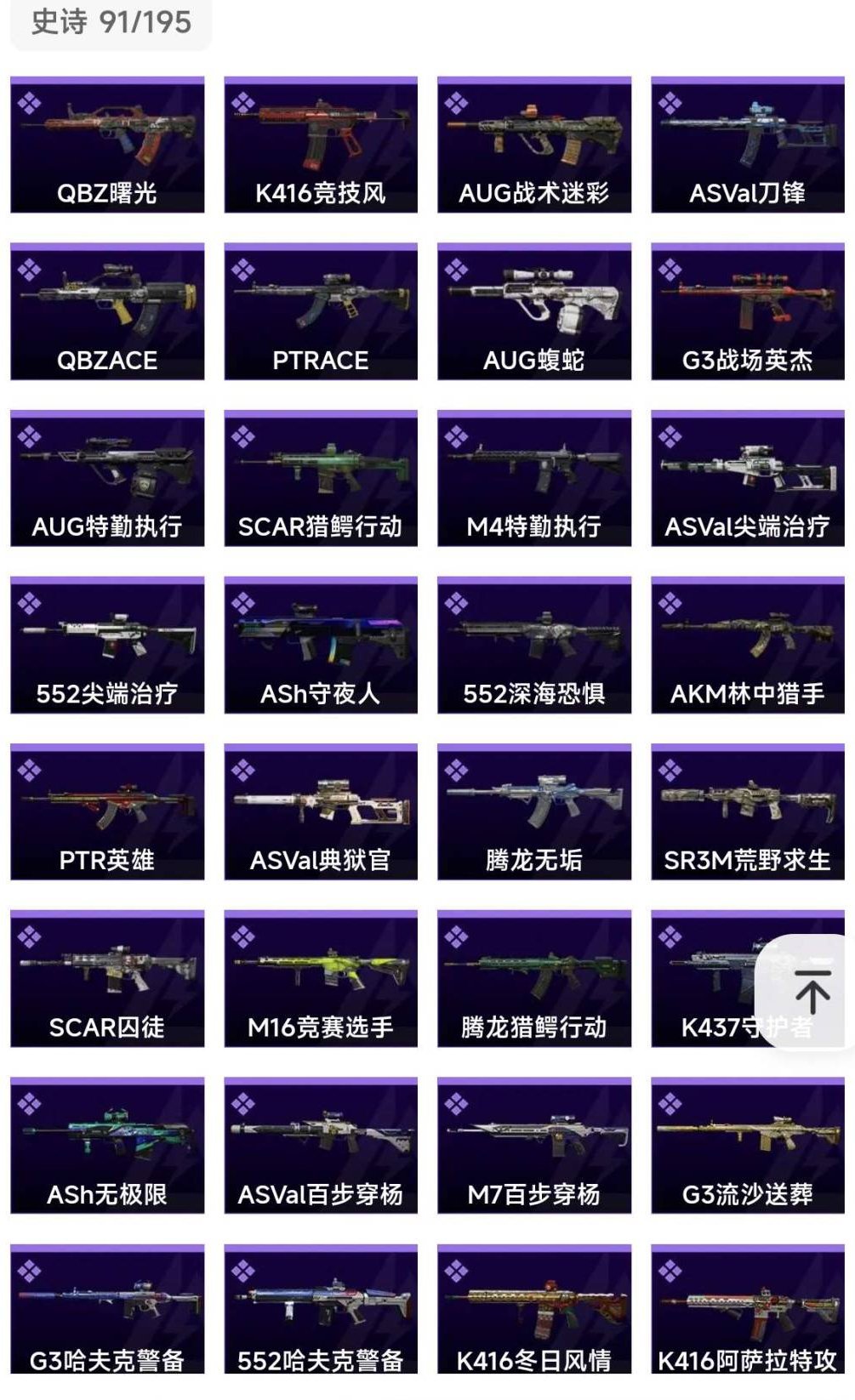
Task: Click the rarity diamond icon on ASh无极限 card
Action: (x=31, y=1101)
